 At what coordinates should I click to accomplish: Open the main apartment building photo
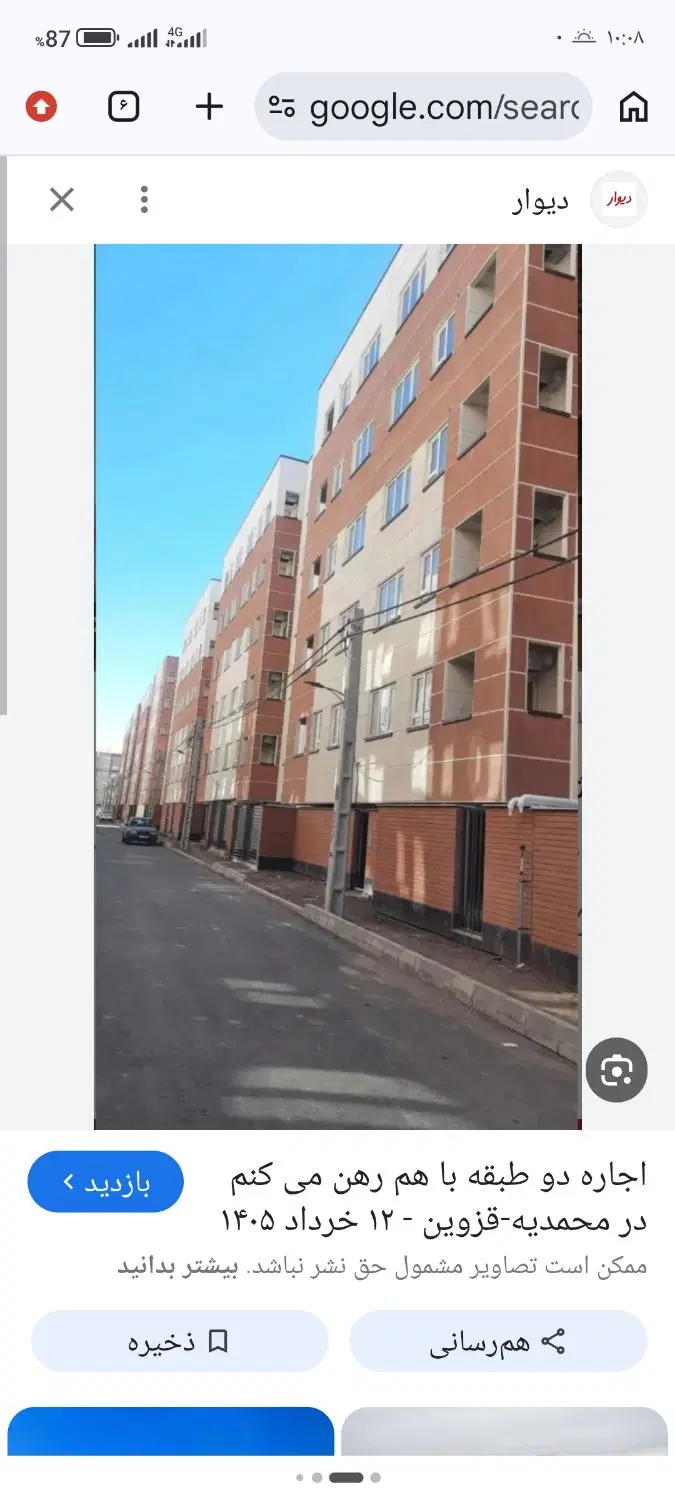(338, 687)
